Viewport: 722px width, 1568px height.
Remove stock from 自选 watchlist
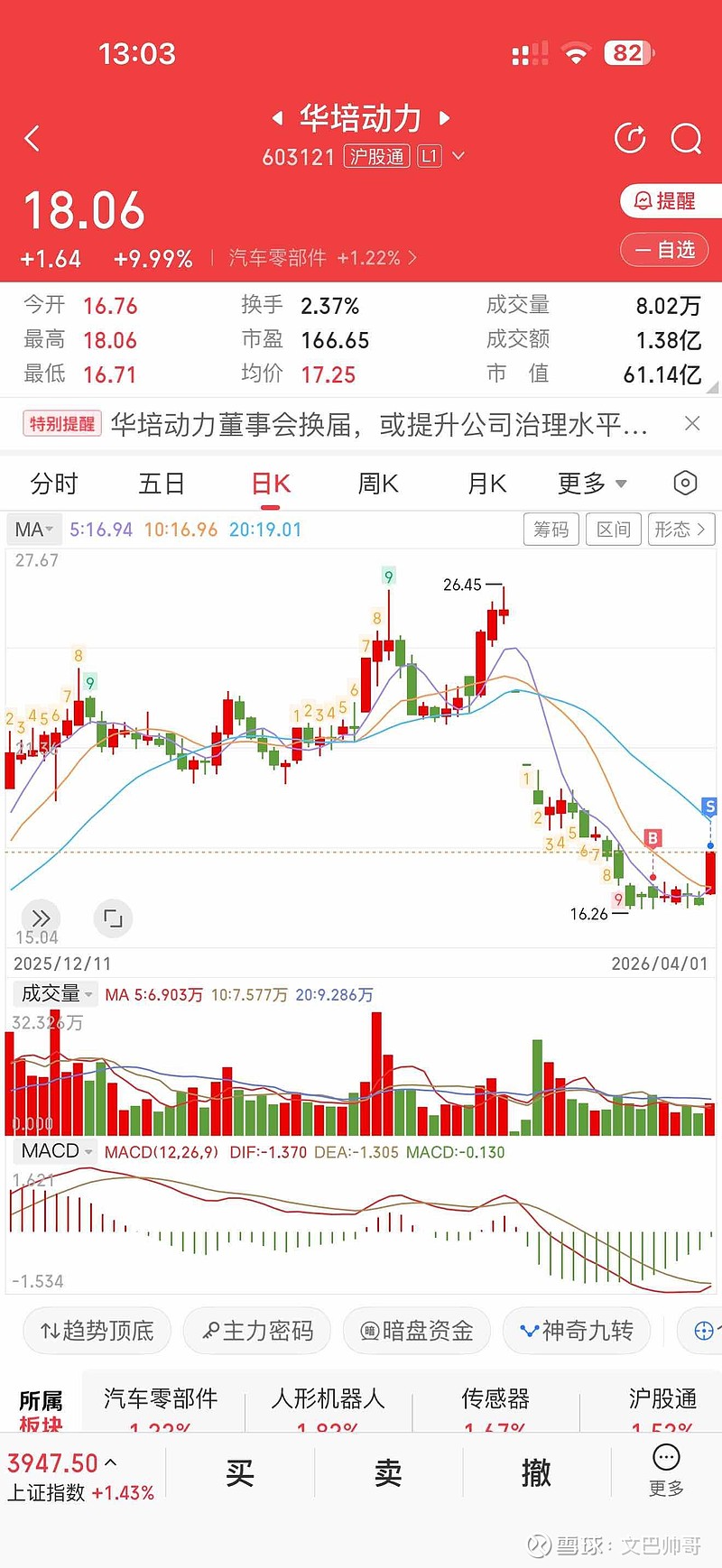pos(664,250)
